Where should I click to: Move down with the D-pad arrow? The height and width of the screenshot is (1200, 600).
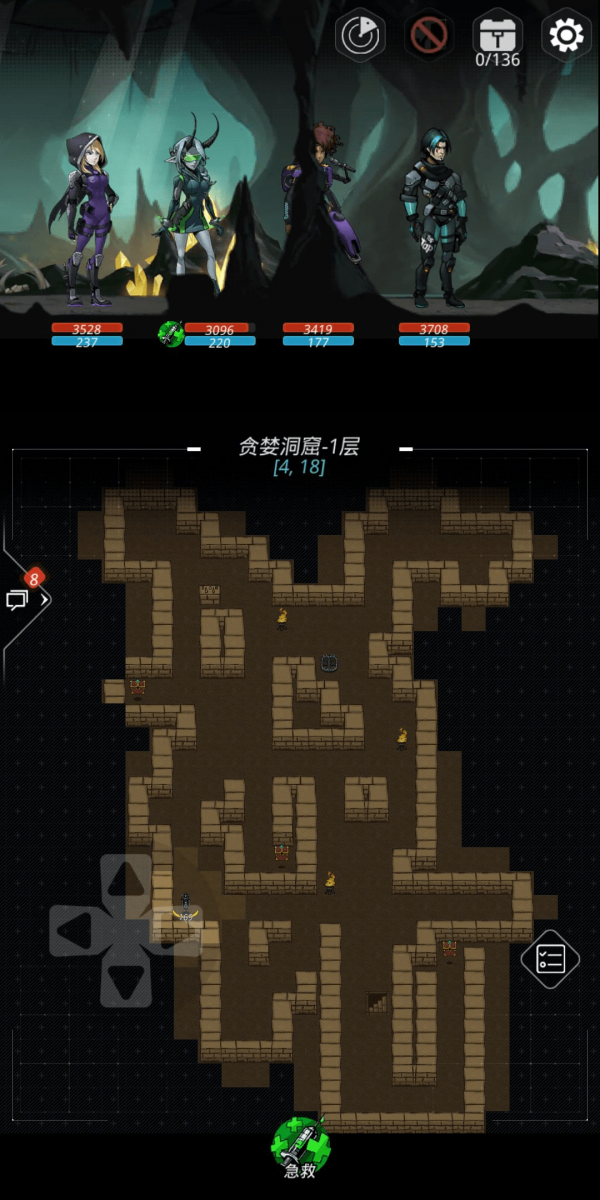click(126, 981)
